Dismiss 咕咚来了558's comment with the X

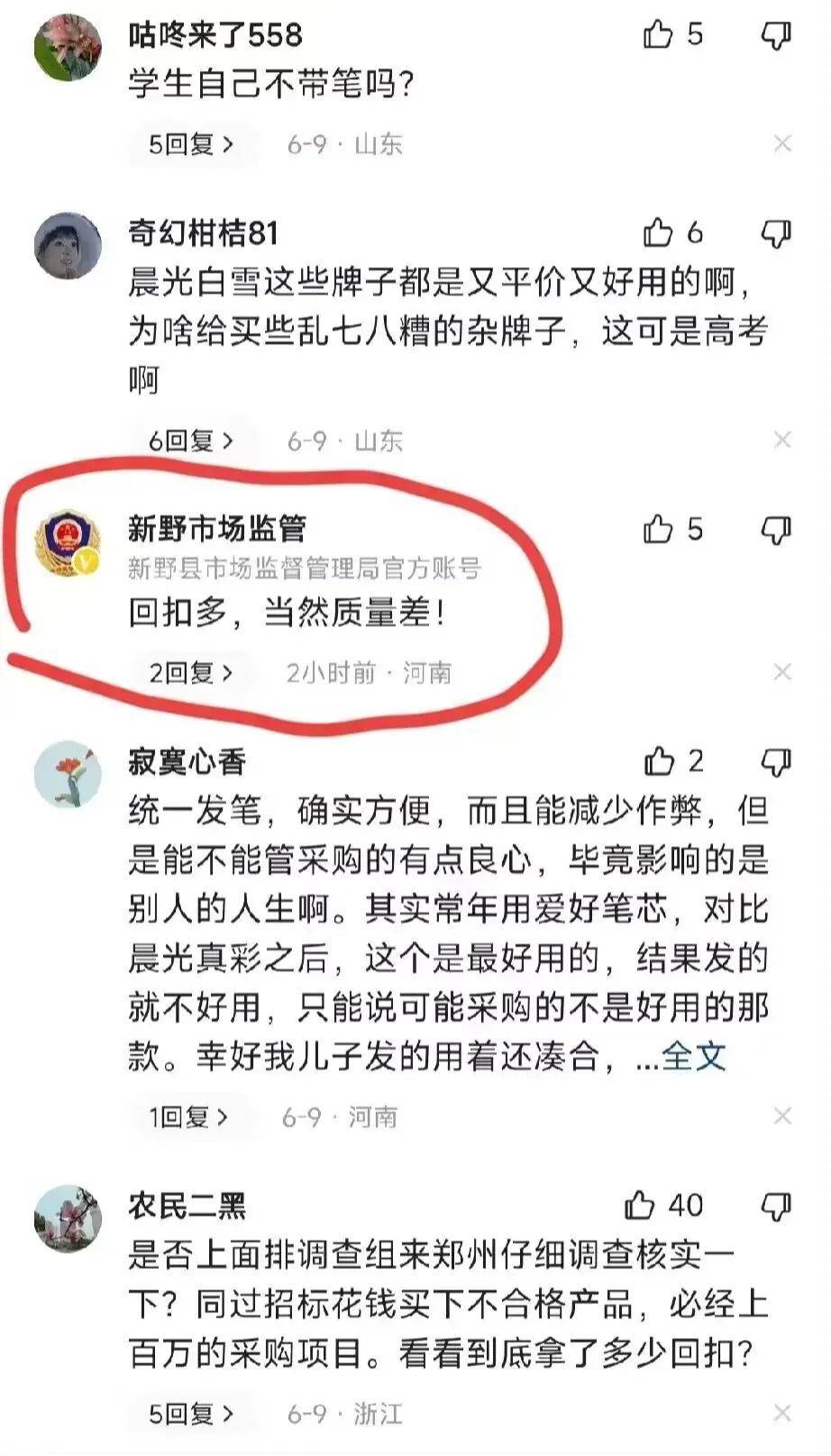pyautogui.click(x=782, y=143)
